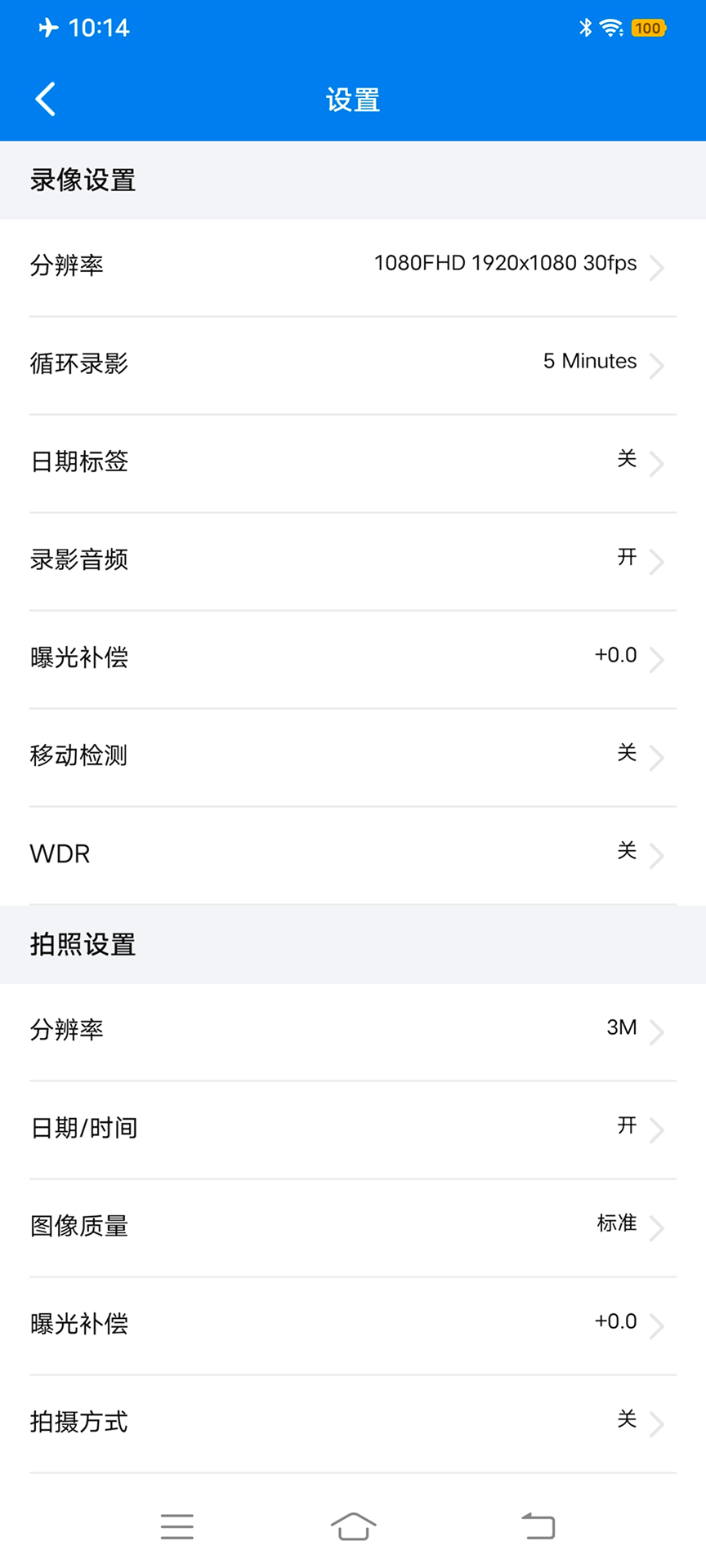Image resolution: width=706 pixels, height=1568 pixels.
Task: Tap the battery indicator showing 100
Action: pos(648,28)
